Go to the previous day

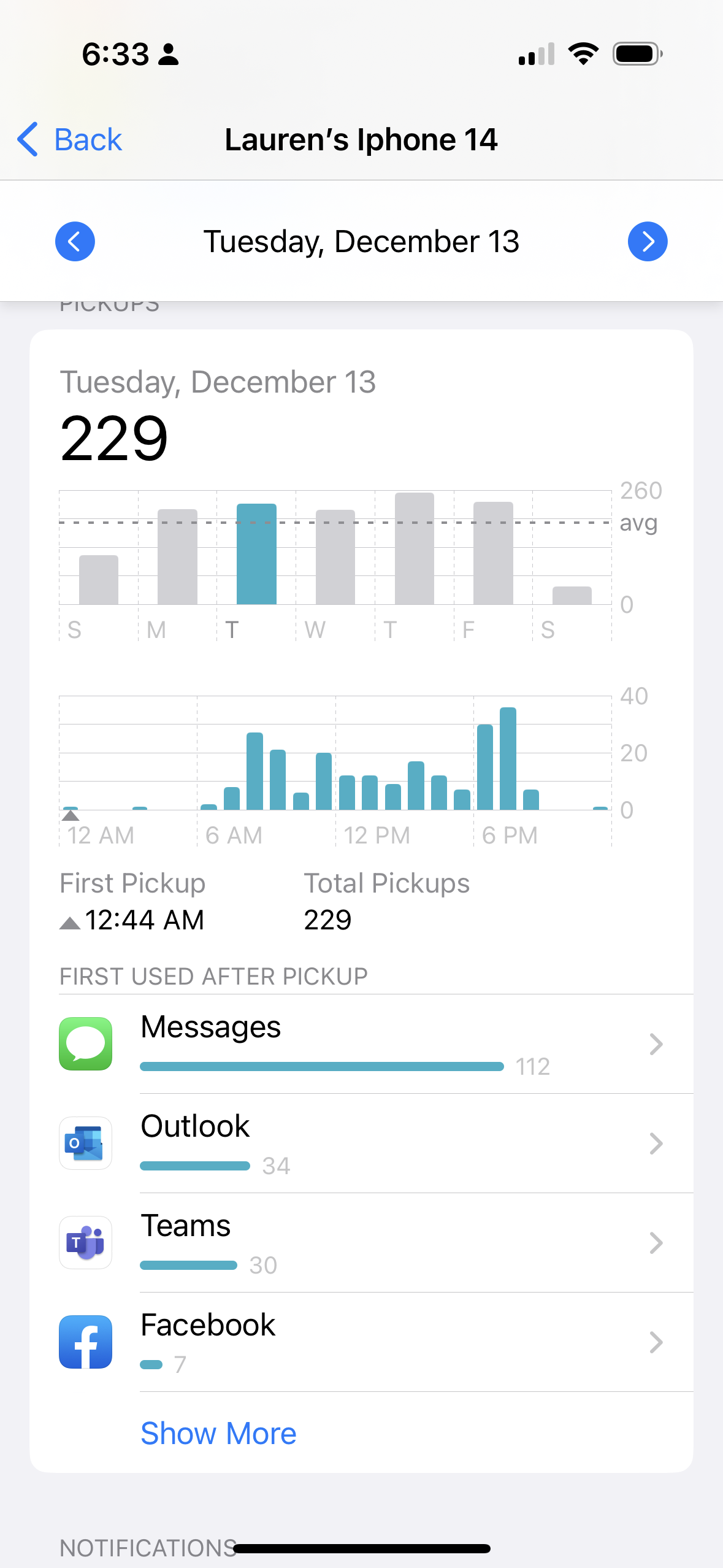(x=75, y=241)
